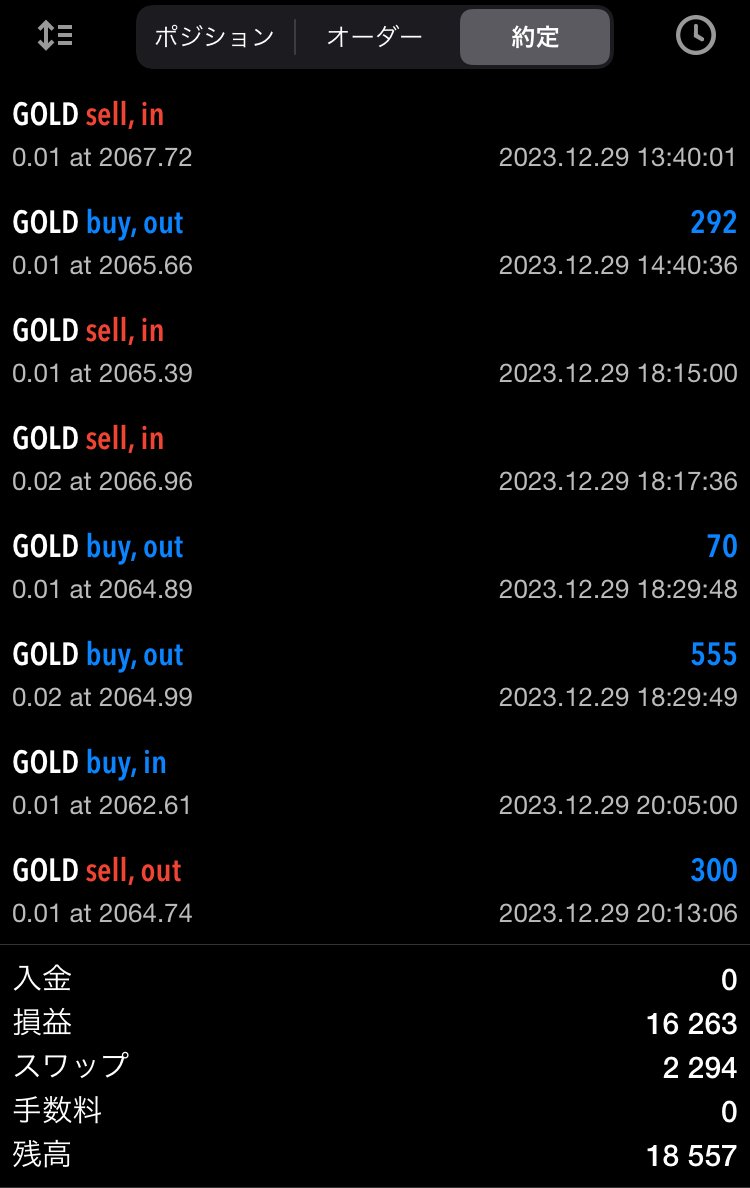Open the GOLD buy deal with profit 292

374,243
